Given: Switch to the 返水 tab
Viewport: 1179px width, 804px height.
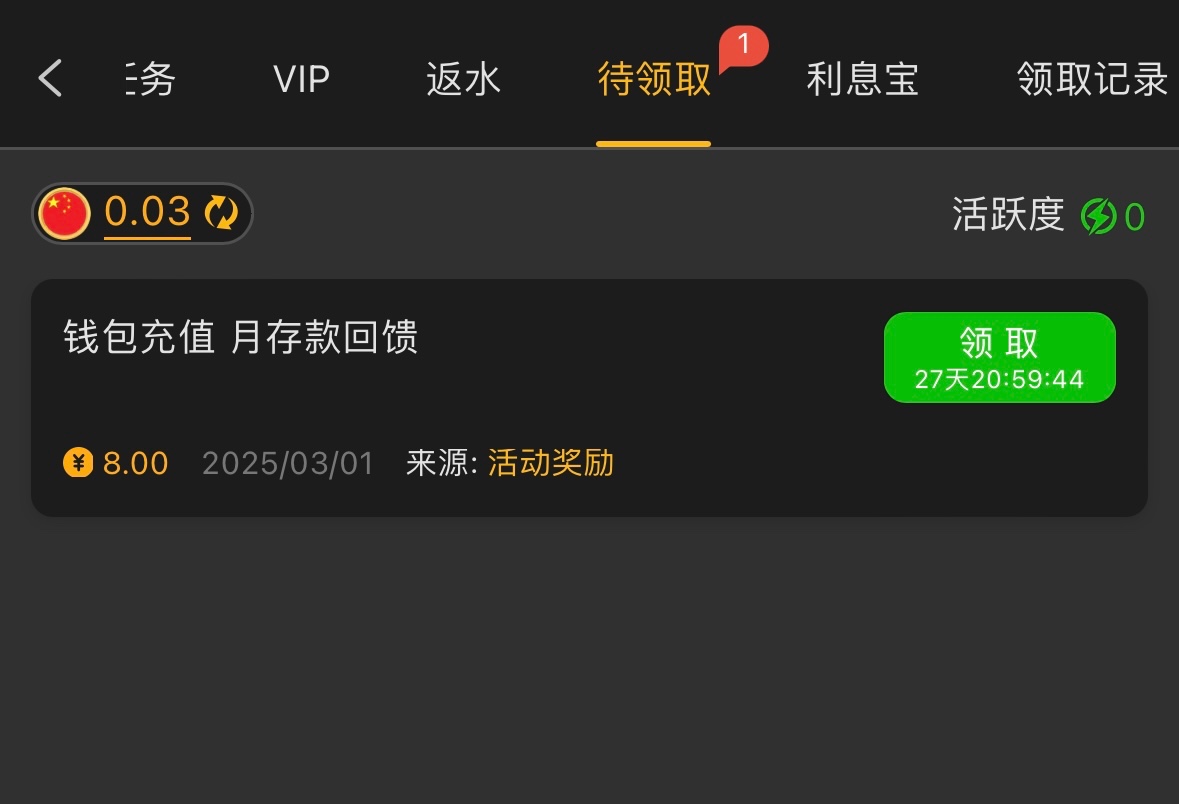Looking at the screenshot, I should point(463,78).
